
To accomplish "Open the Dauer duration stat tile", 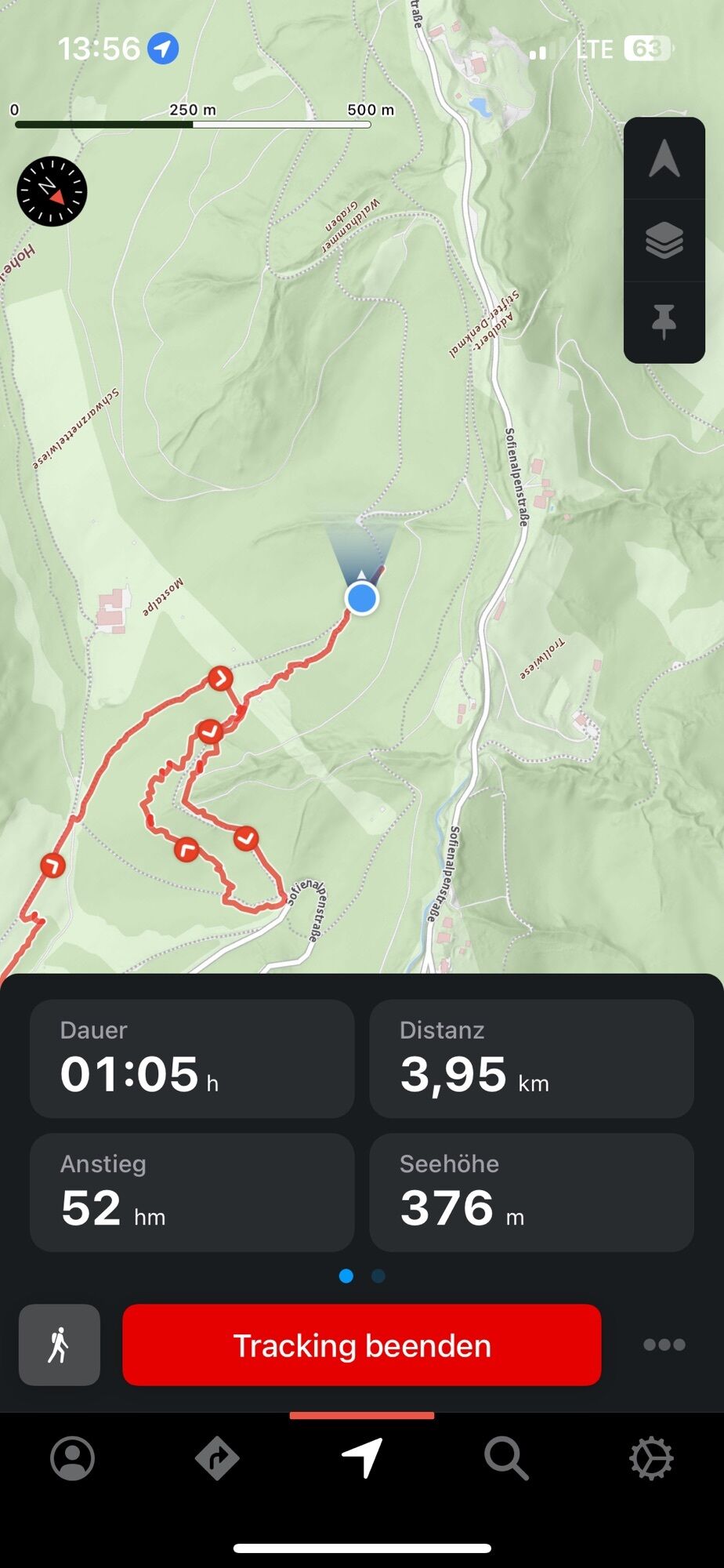I will [192, 1058].
